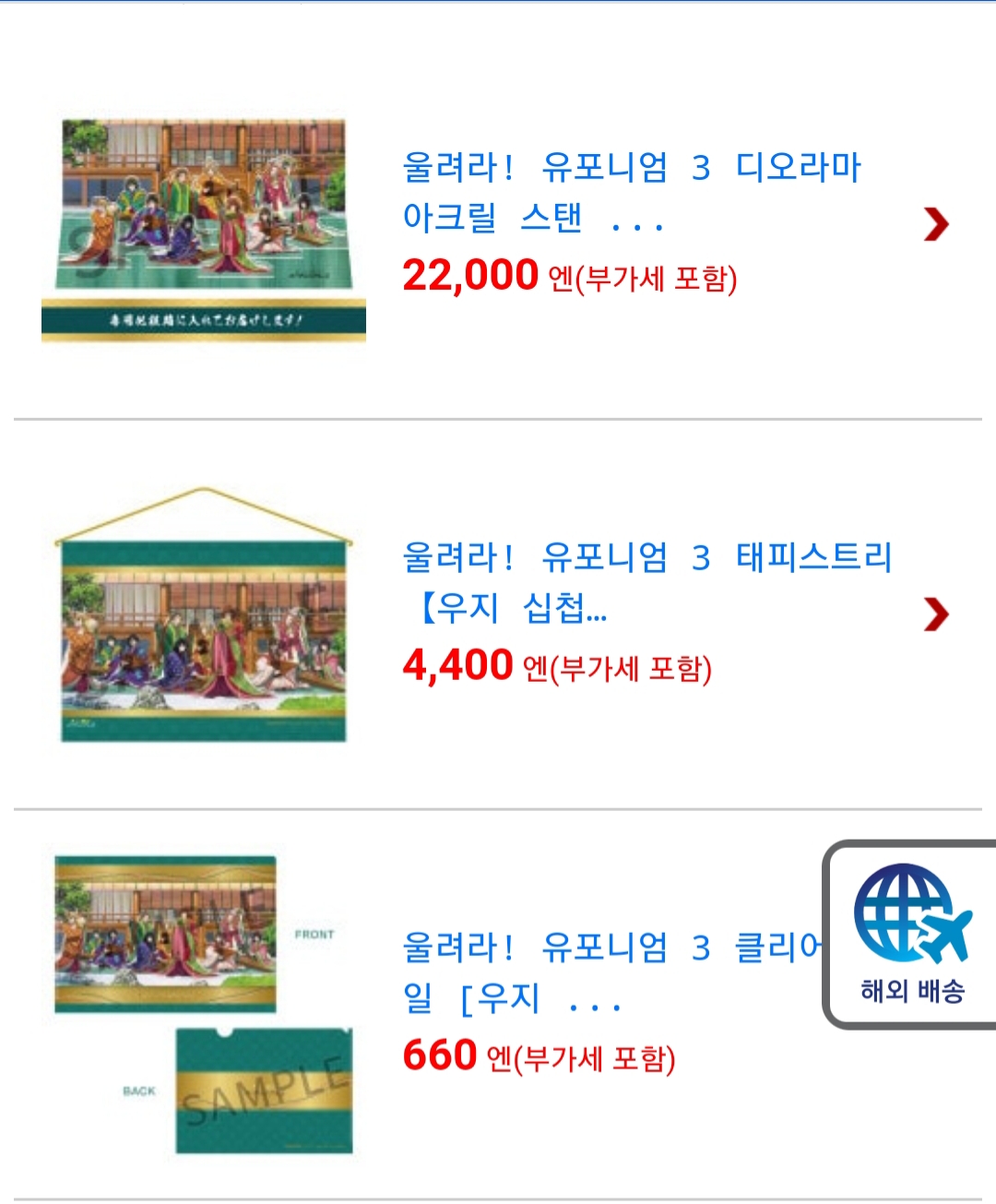Screen dimensions: 996x1204
Task: Tap chevron arrow beside 4,400엔 item
Action: coord(935,614)
